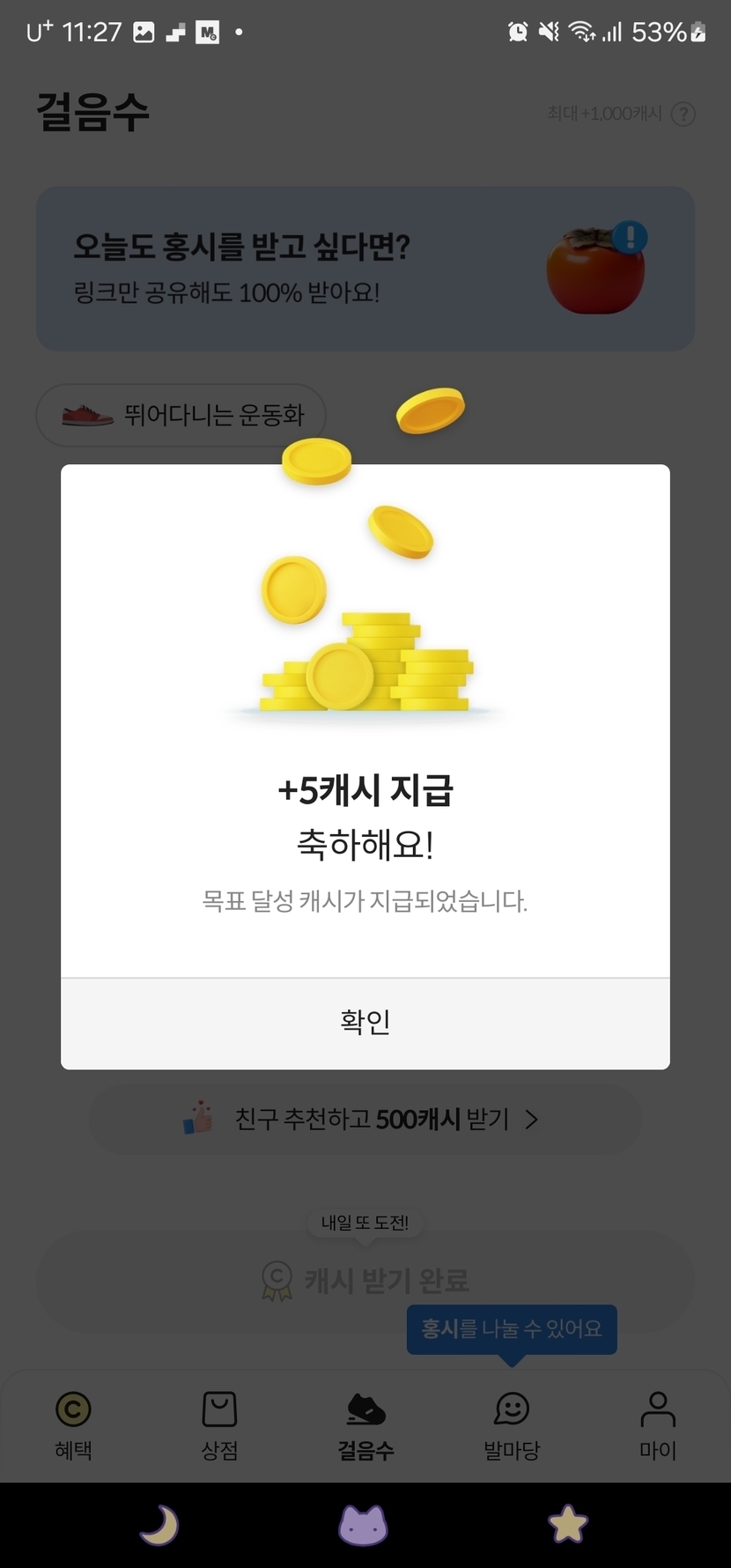This screenshot has height=1568, width=731.
Task: Tap the cat home button
Action: coord(364,1525)
